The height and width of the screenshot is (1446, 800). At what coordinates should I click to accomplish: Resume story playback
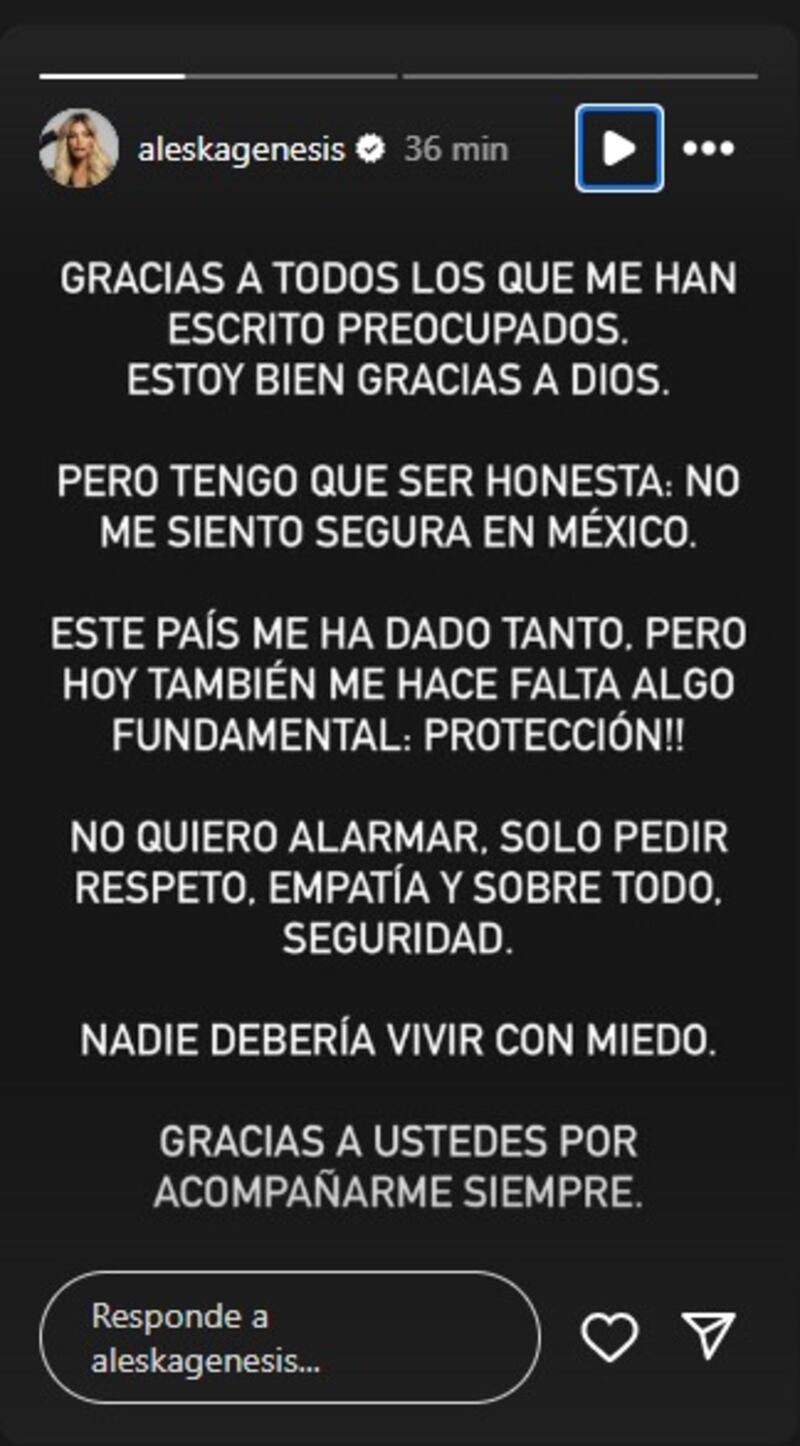coord(619,148)
